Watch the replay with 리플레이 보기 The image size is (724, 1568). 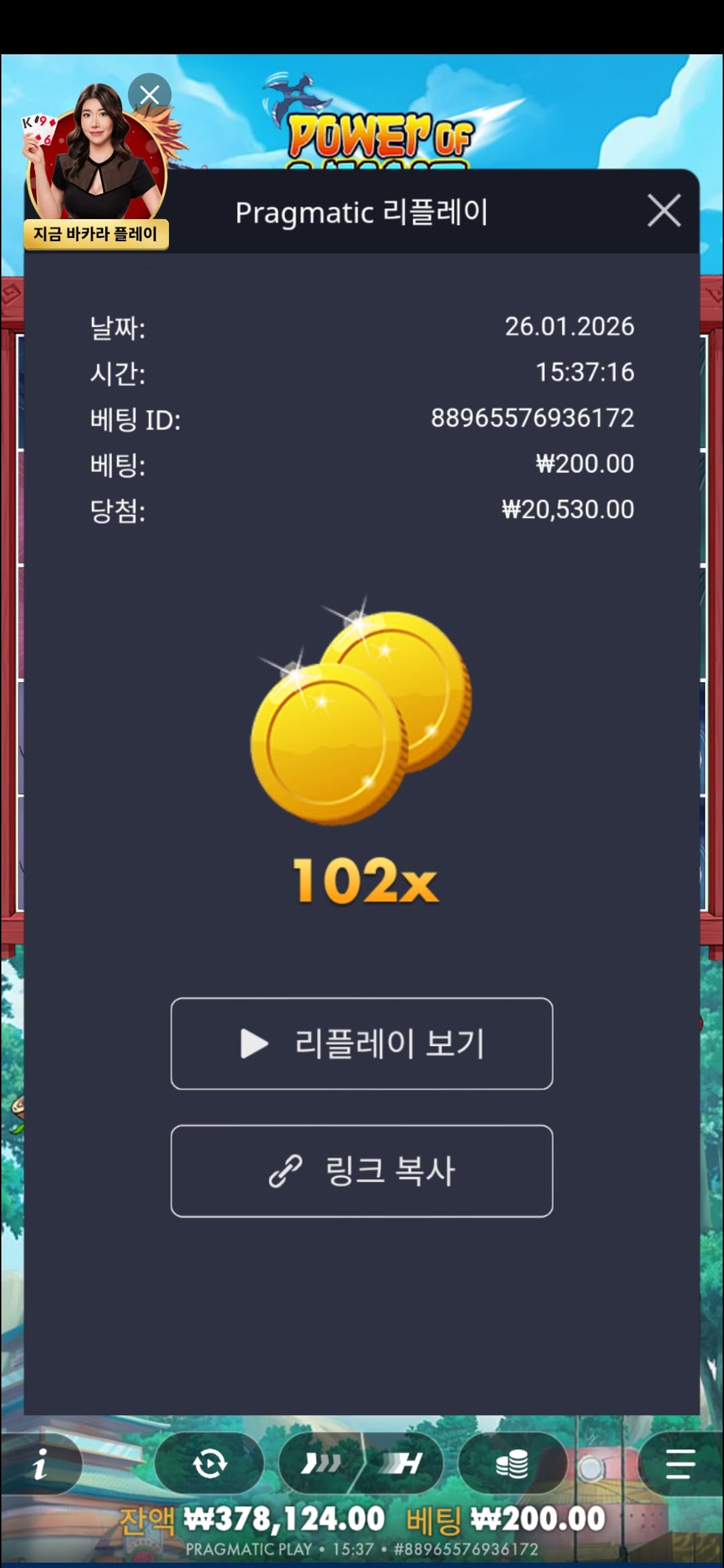tap(362, 1043)
